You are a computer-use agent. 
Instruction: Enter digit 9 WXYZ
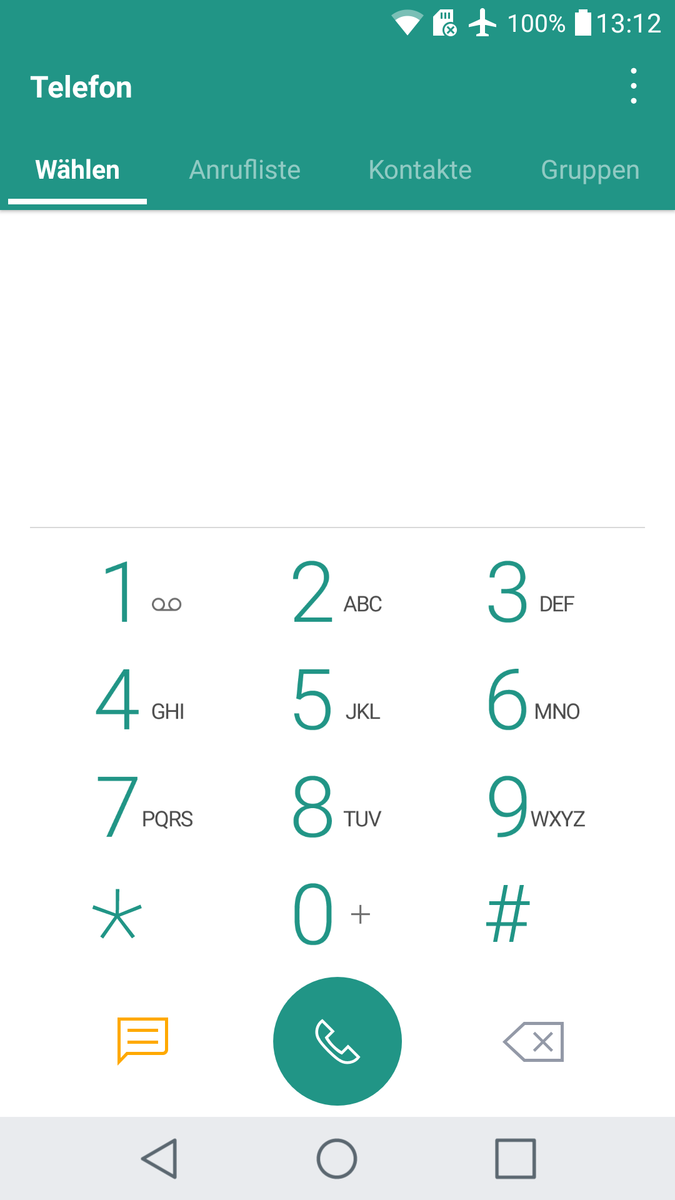530,808
